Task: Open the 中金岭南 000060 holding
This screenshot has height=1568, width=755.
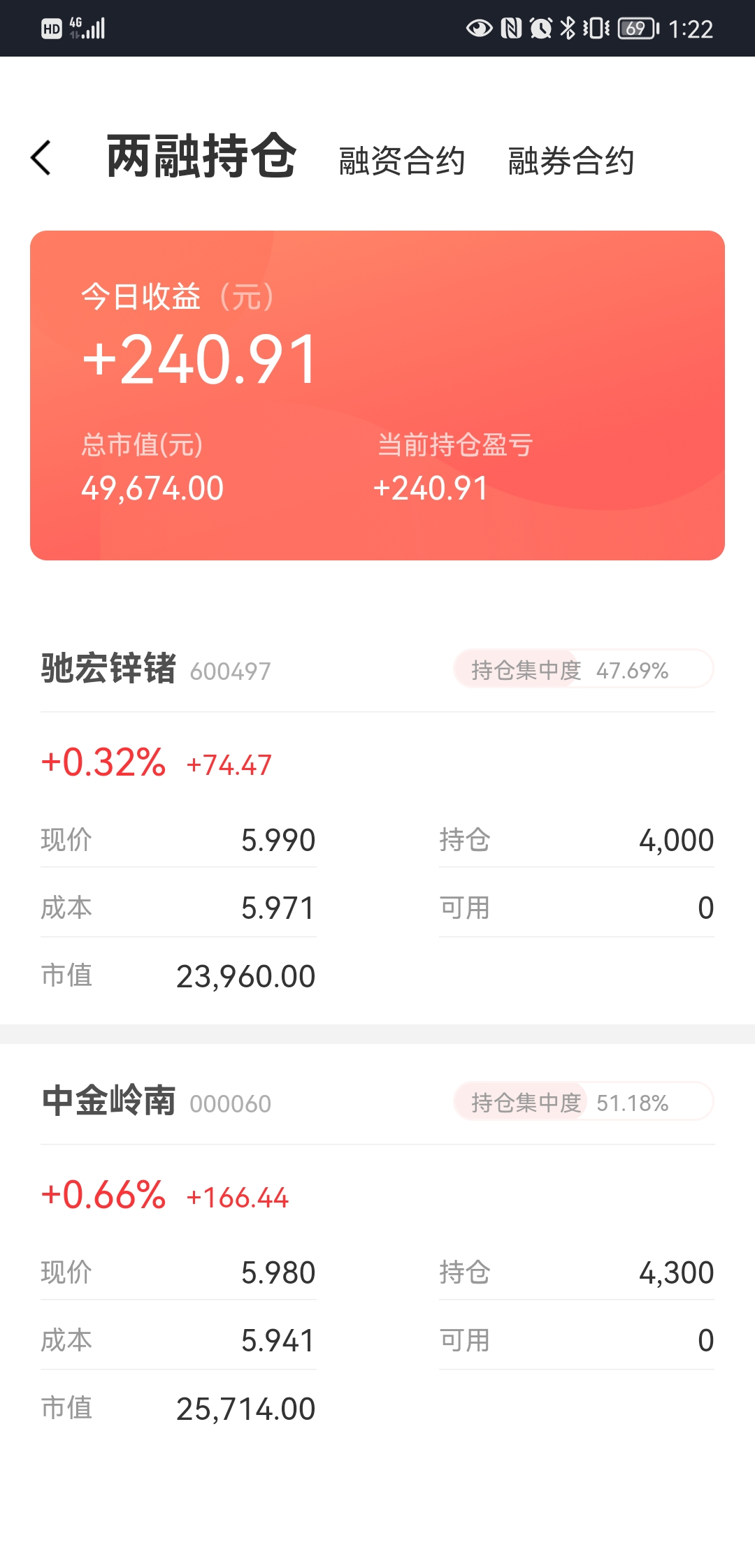Action: click(x=155, y=1101)
